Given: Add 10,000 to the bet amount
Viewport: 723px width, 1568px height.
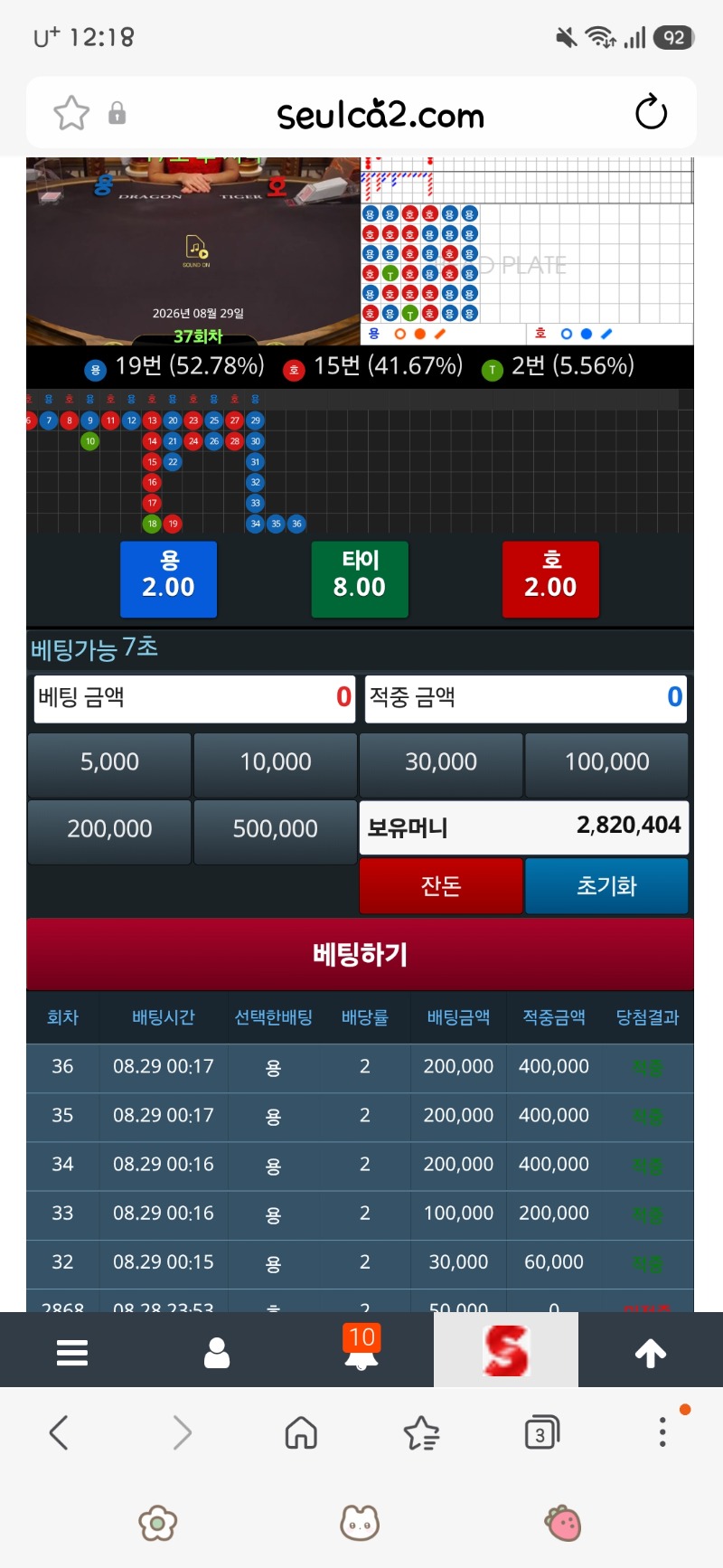Looking at the screenshot, I should coord(276,762).
